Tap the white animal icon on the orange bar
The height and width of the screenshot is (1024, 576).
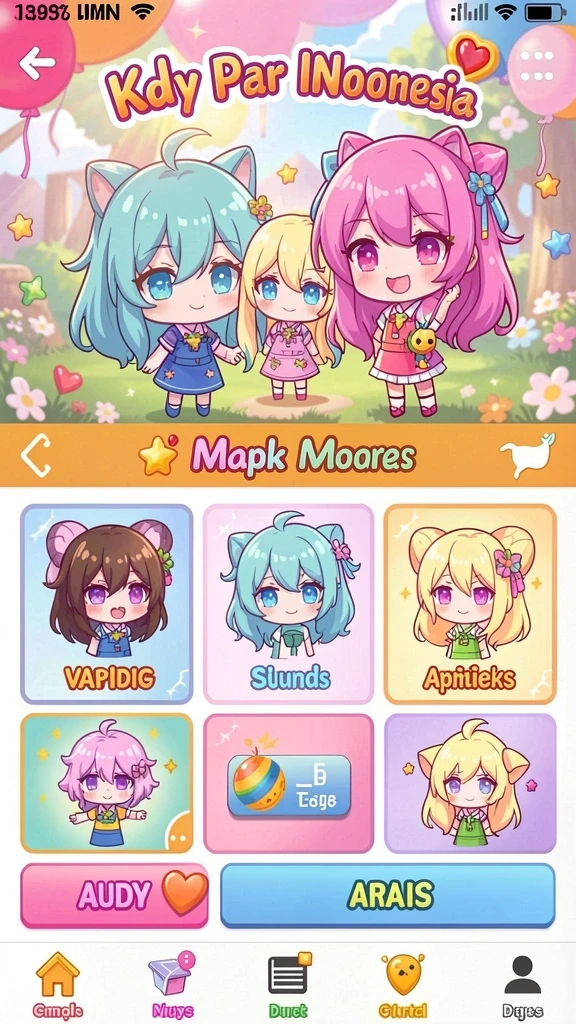(x=527, y=455)
